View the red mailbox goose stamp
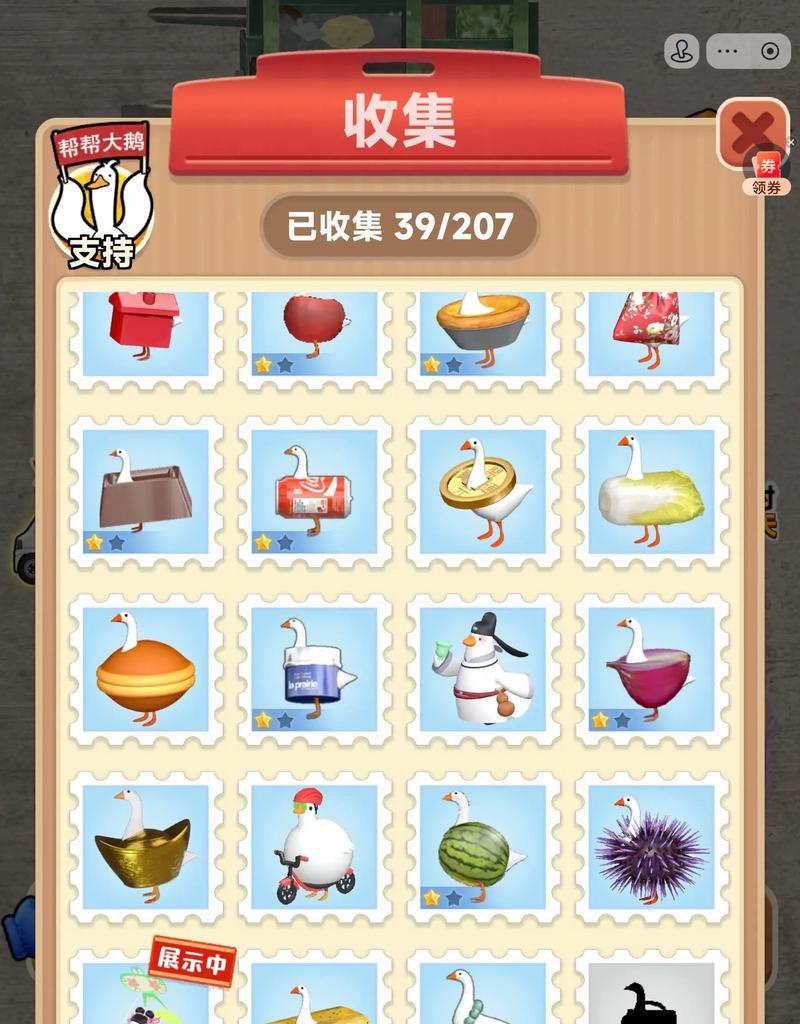The height and width of the screenshot is (1024, 800). point(146,334)
